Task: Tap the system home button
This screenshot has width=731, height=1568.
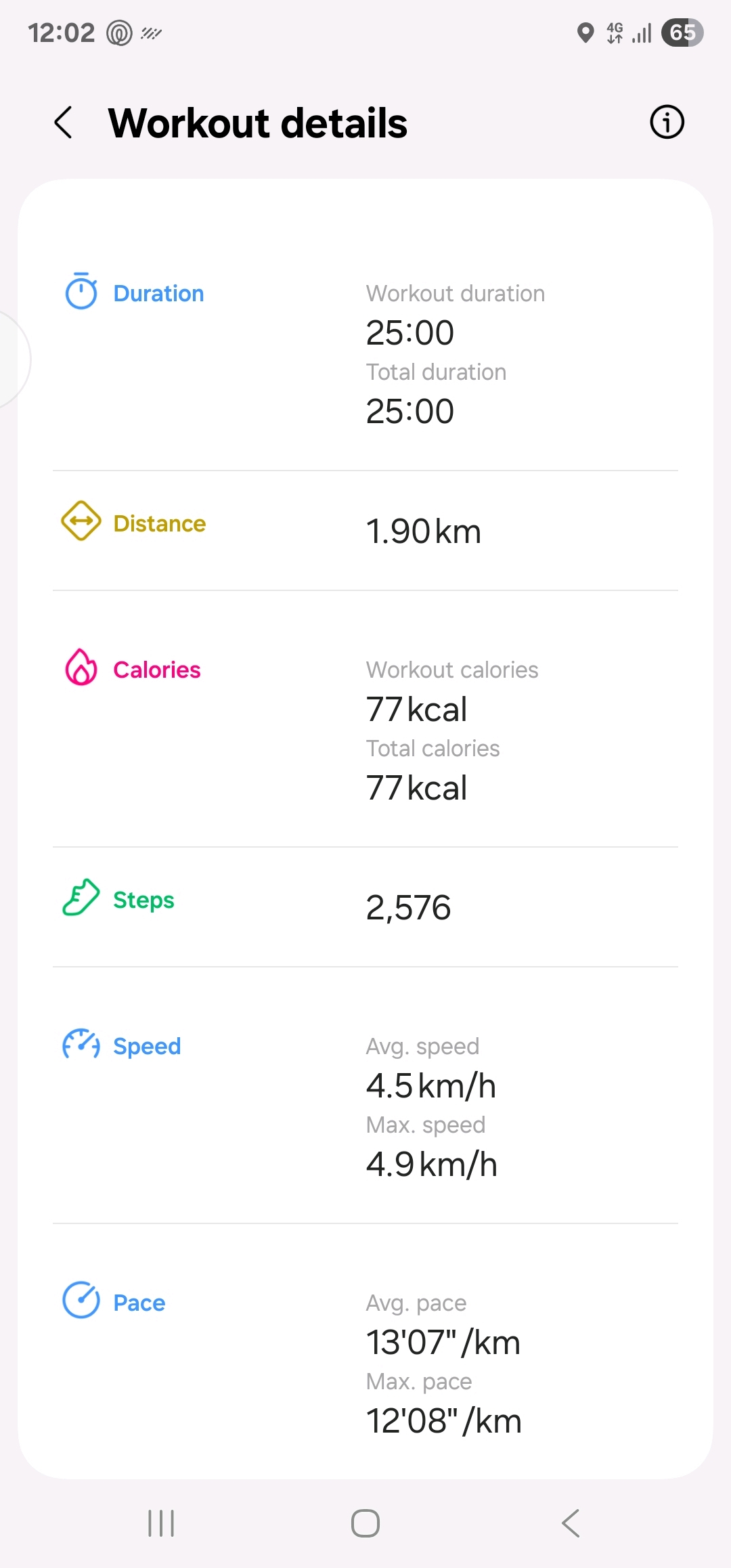Action: coord(365,1523)
